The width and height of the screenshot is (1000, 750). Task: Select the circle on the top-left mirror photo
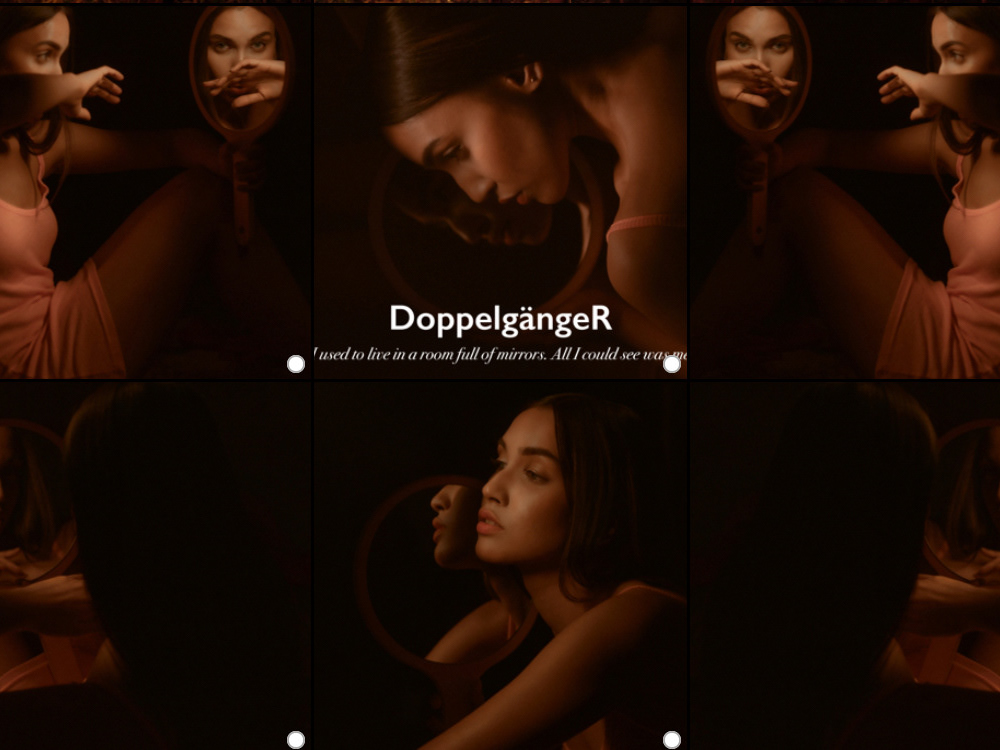pyautogui.click(x=296, y=365)
